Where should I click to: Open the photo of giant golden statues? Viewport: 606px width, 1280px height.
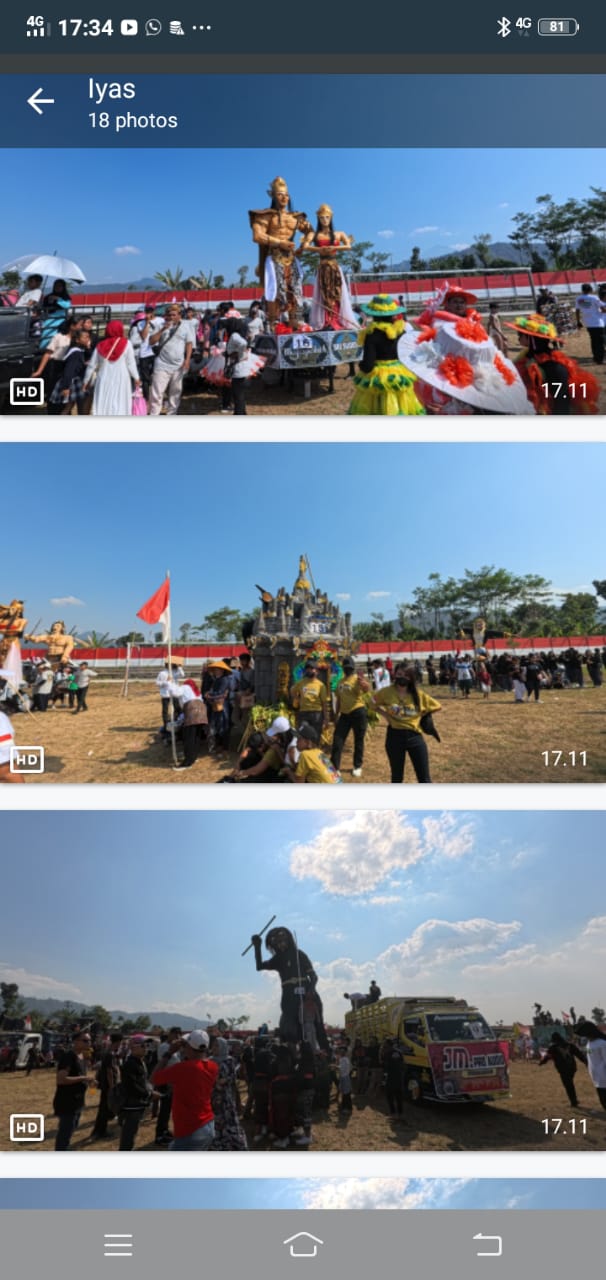click(x=302, y=281)
